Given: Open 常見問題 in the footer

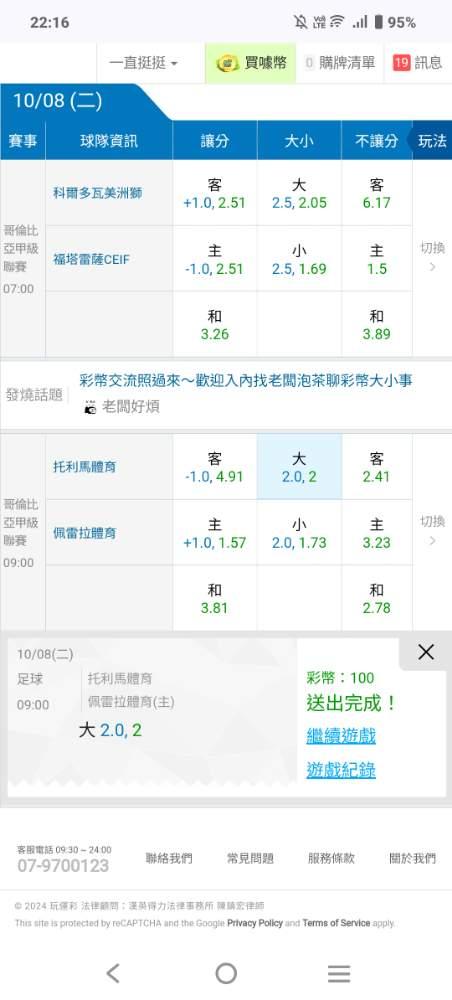Looking at the screenshot, I should 251,858.
